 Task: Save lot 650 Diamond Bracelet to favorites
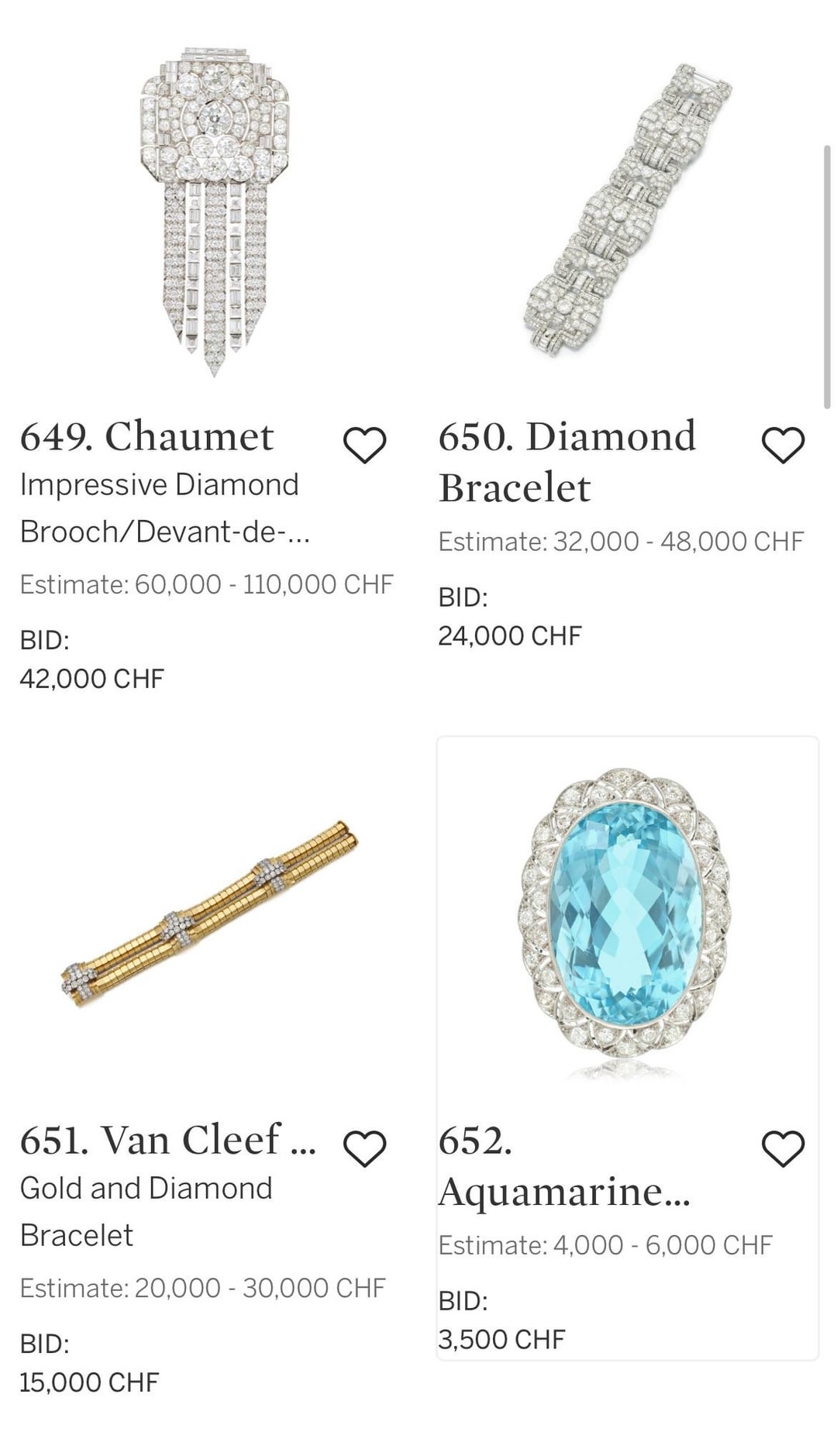[783, 445]
